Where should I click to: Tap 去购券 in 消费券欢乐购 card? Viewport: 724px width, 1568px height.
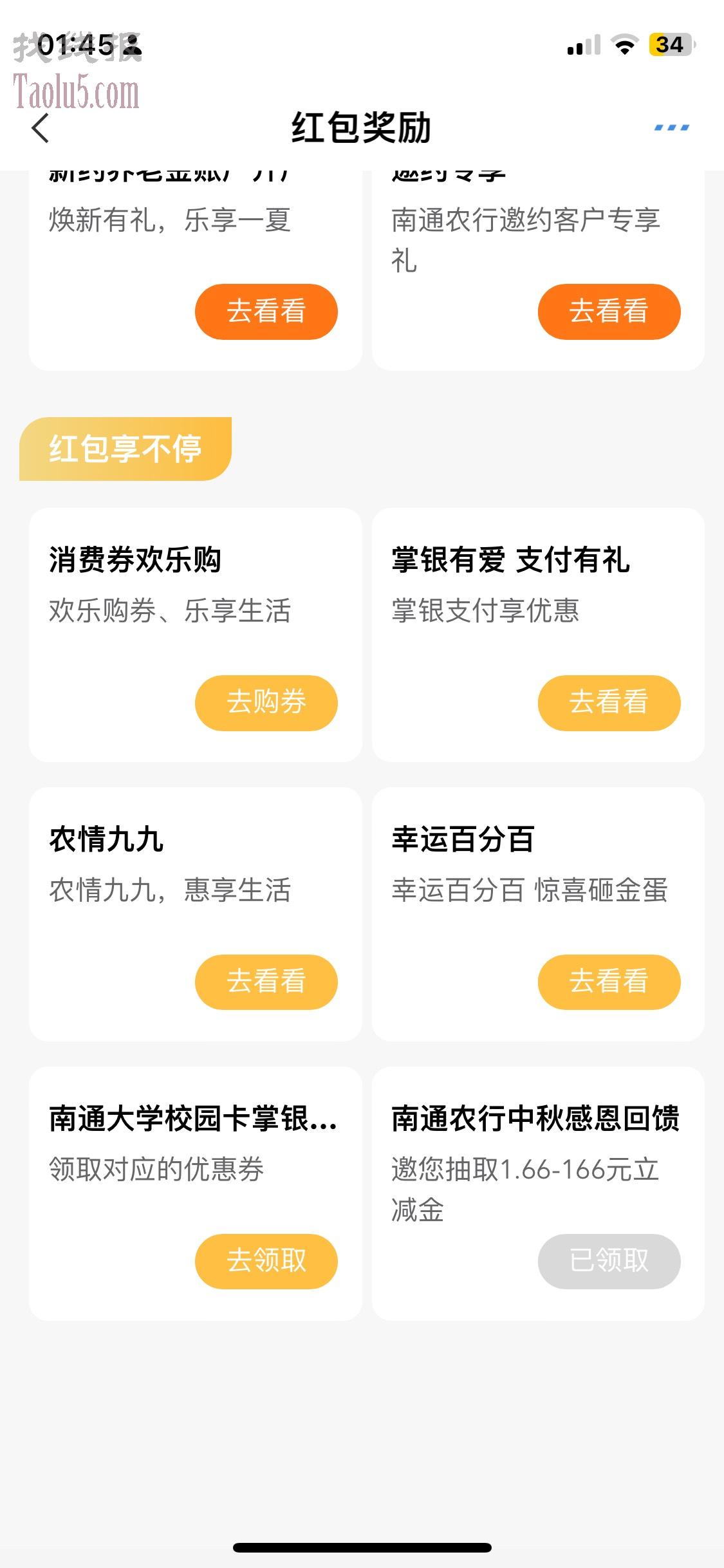pos(266,702)
